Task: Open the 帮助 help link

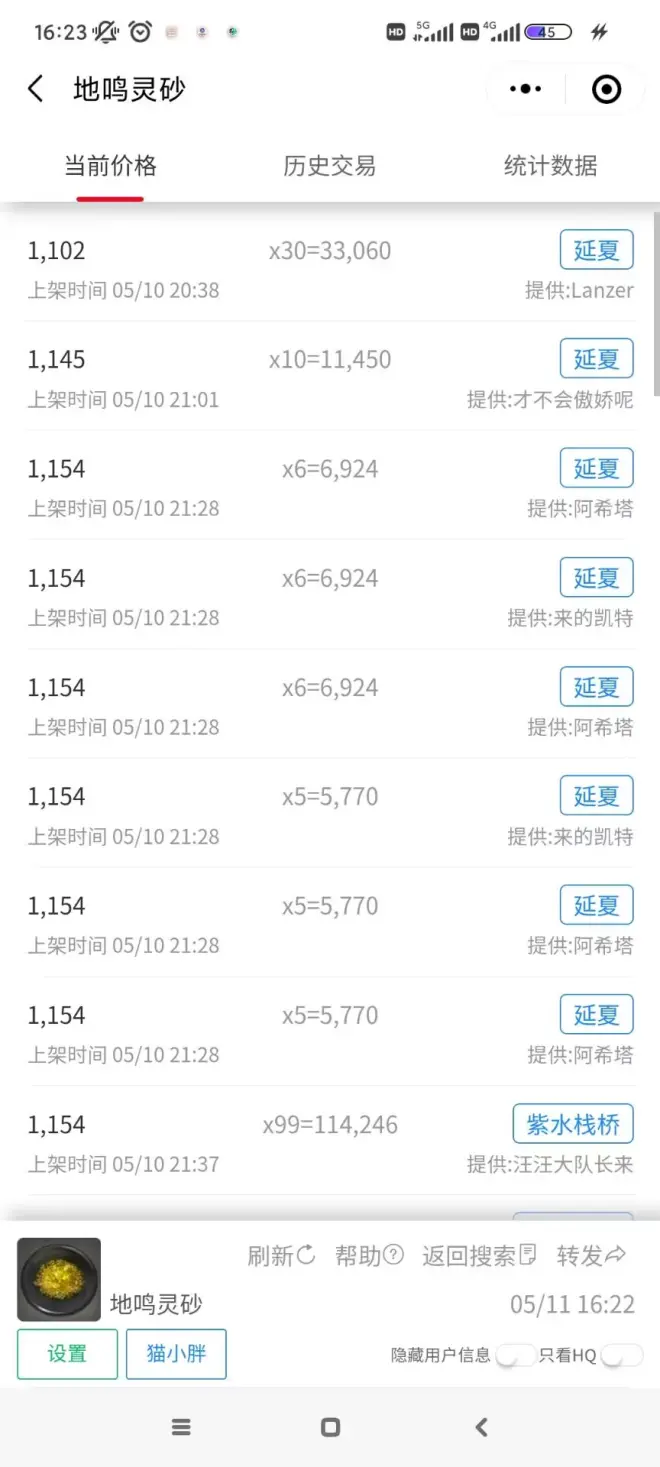Action: tap(369, 1255)
